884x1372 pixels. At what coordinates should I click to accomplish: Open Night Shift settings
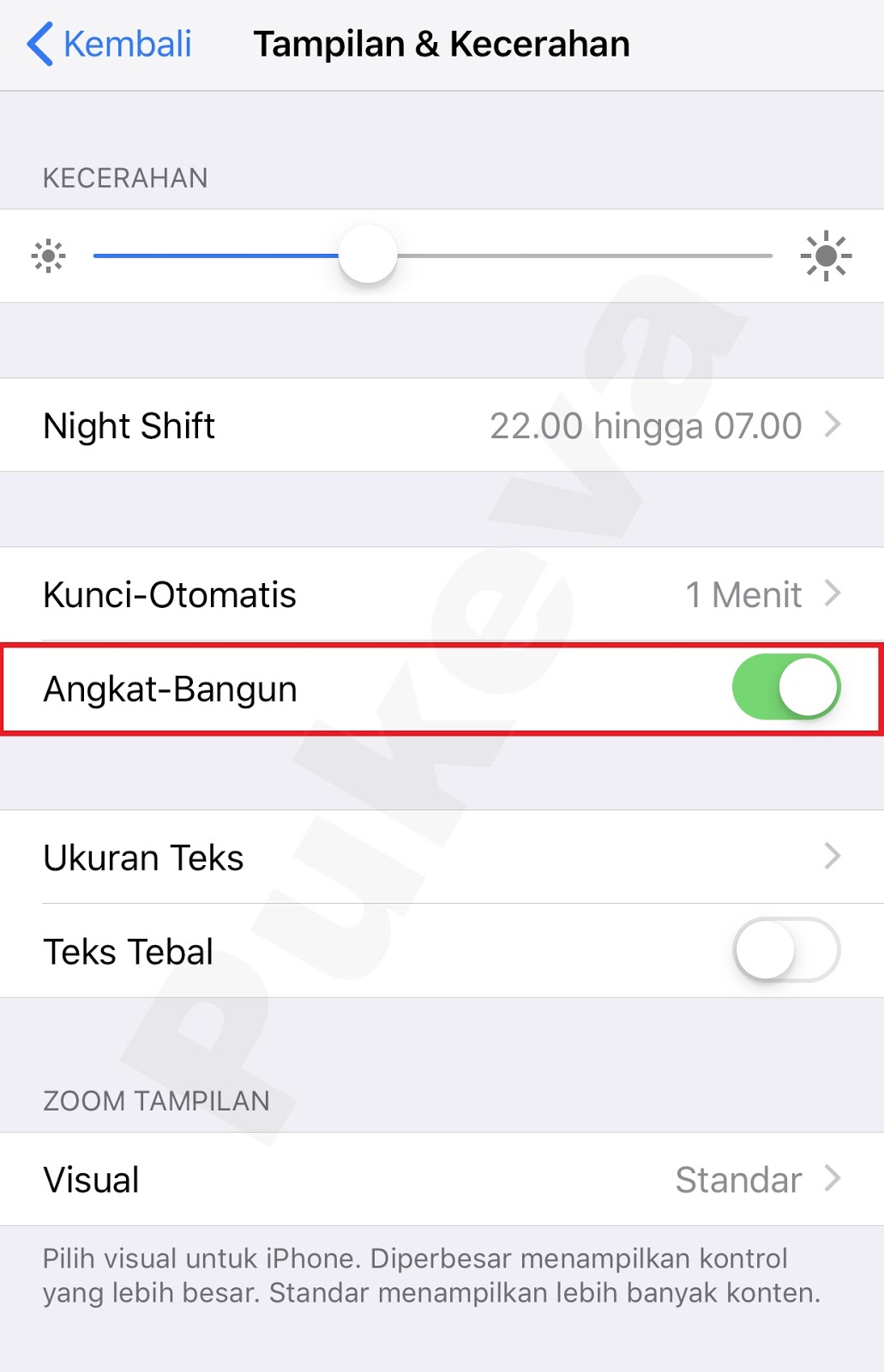[442, 425]
